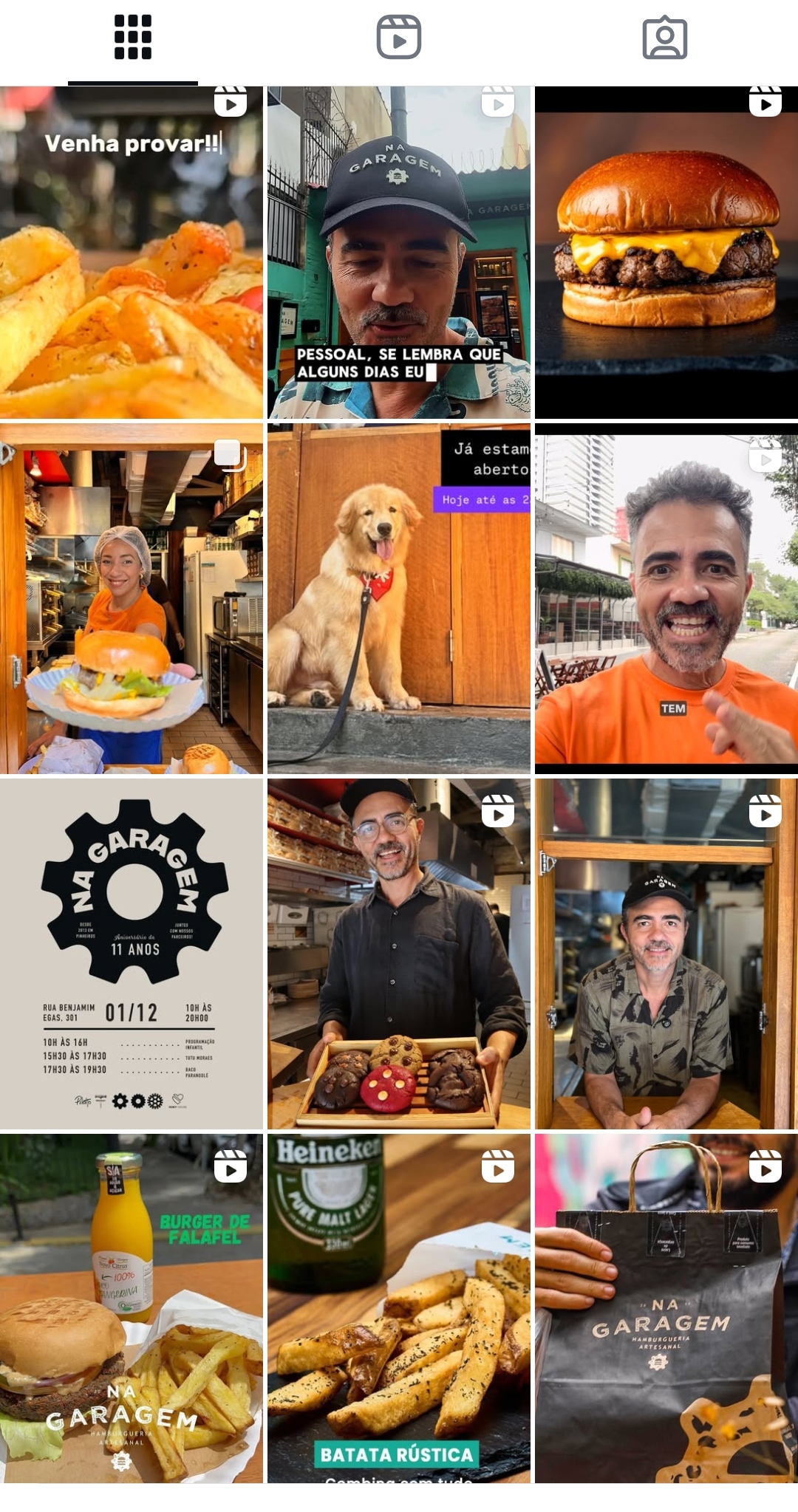The width and height of the screenshot is (798, 1512).
Task: Open the Batata Rústica reel
Action: click(399, 1308)
